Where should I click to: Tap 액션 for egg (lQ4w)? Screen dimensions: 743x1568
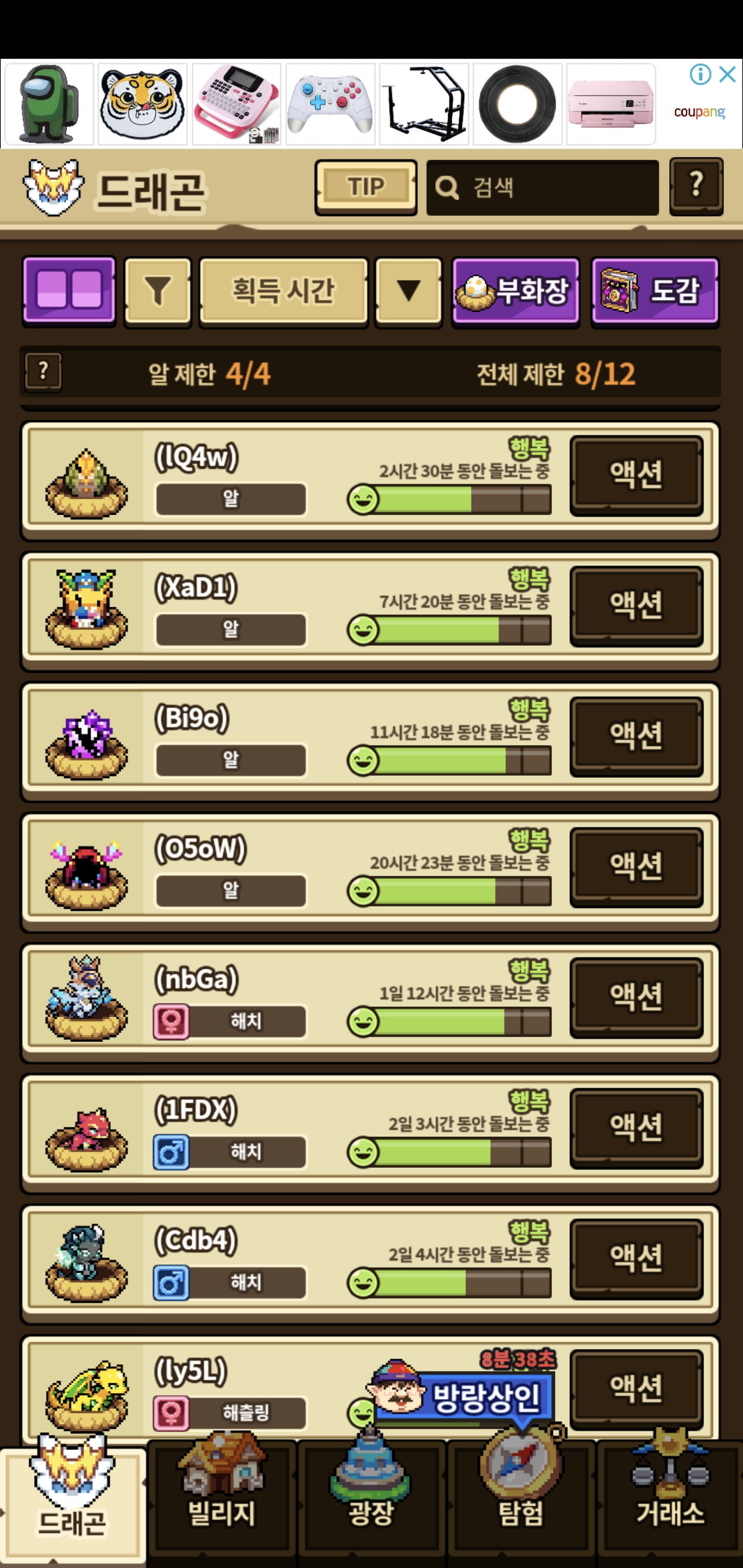click(636, 475)
